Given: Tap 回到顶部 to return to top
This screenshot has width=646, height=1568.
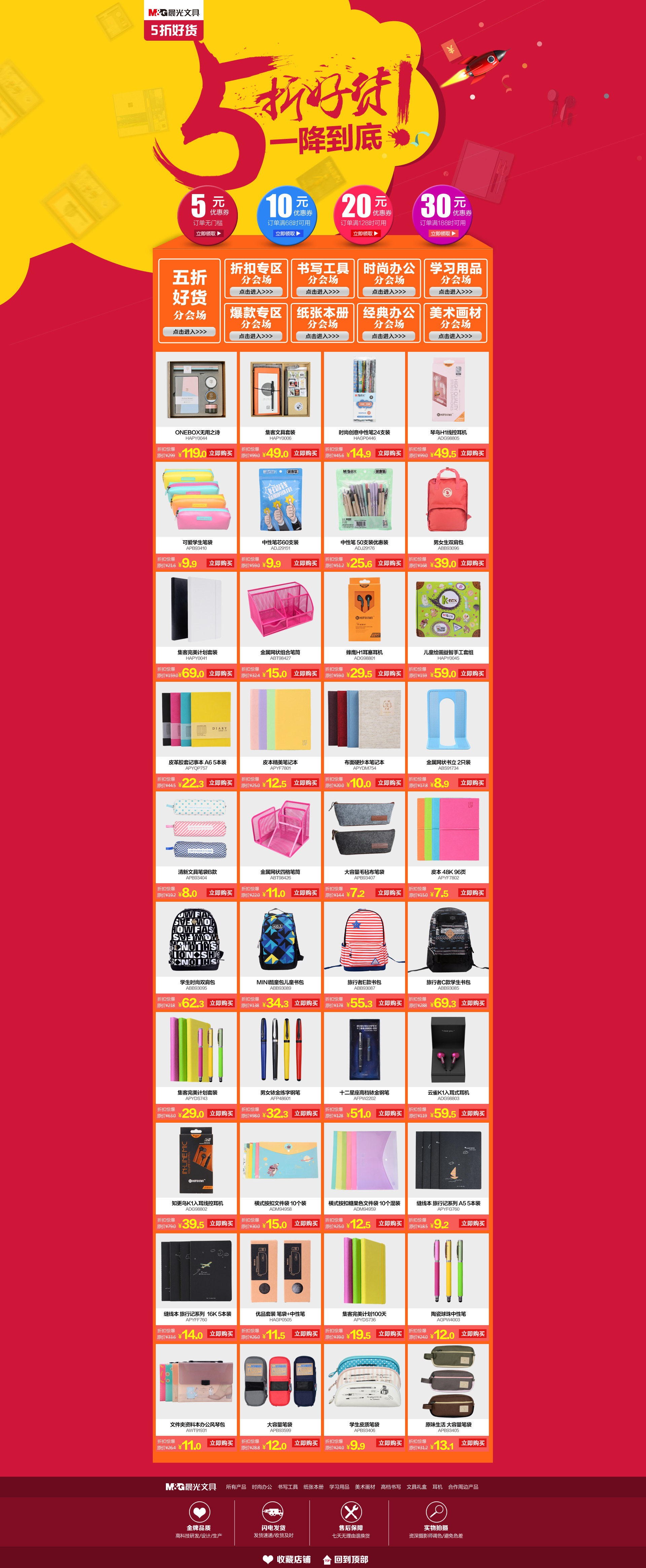Looking at the screenshot, I should [x=345, y=1559].
